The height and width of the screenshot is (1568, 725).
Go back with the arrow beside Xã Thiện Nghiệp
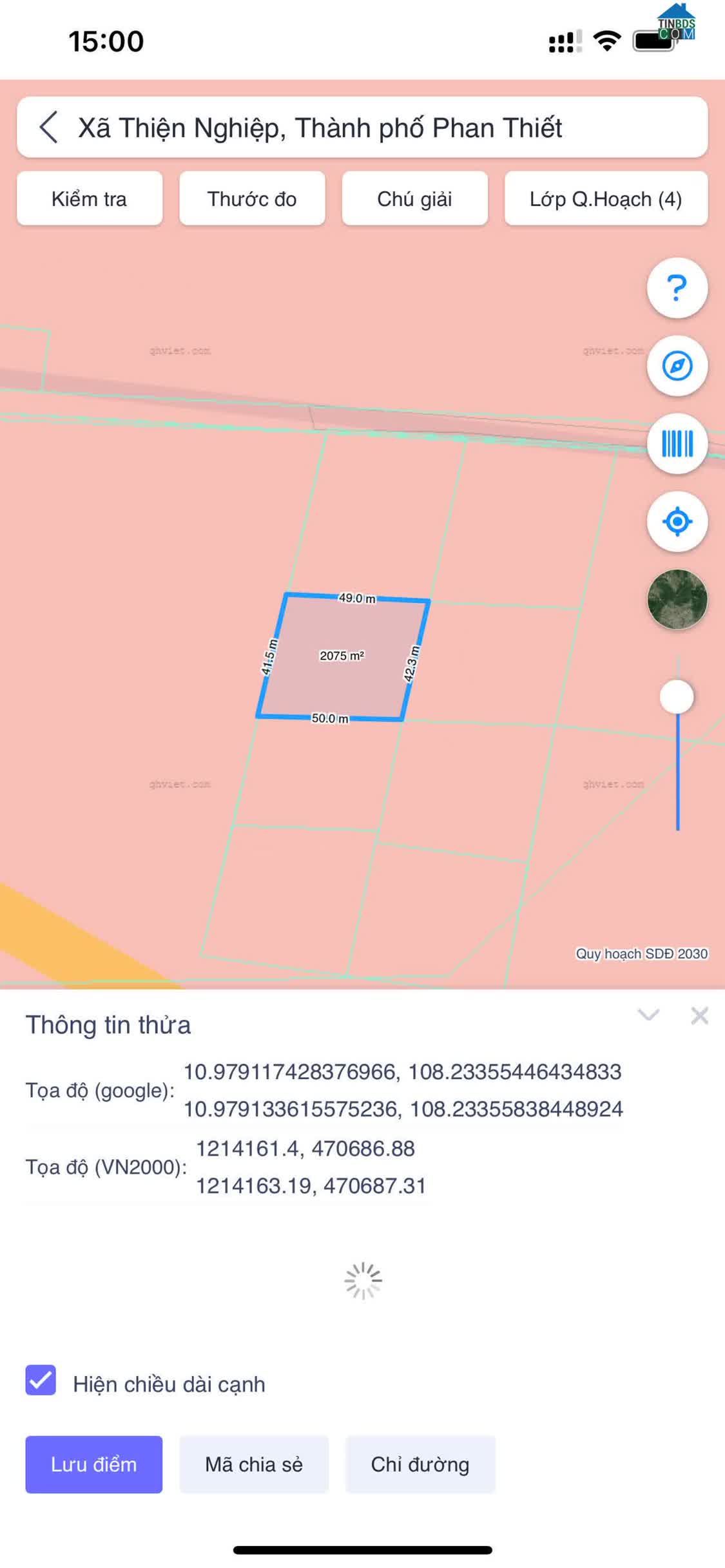click(49, 127)
